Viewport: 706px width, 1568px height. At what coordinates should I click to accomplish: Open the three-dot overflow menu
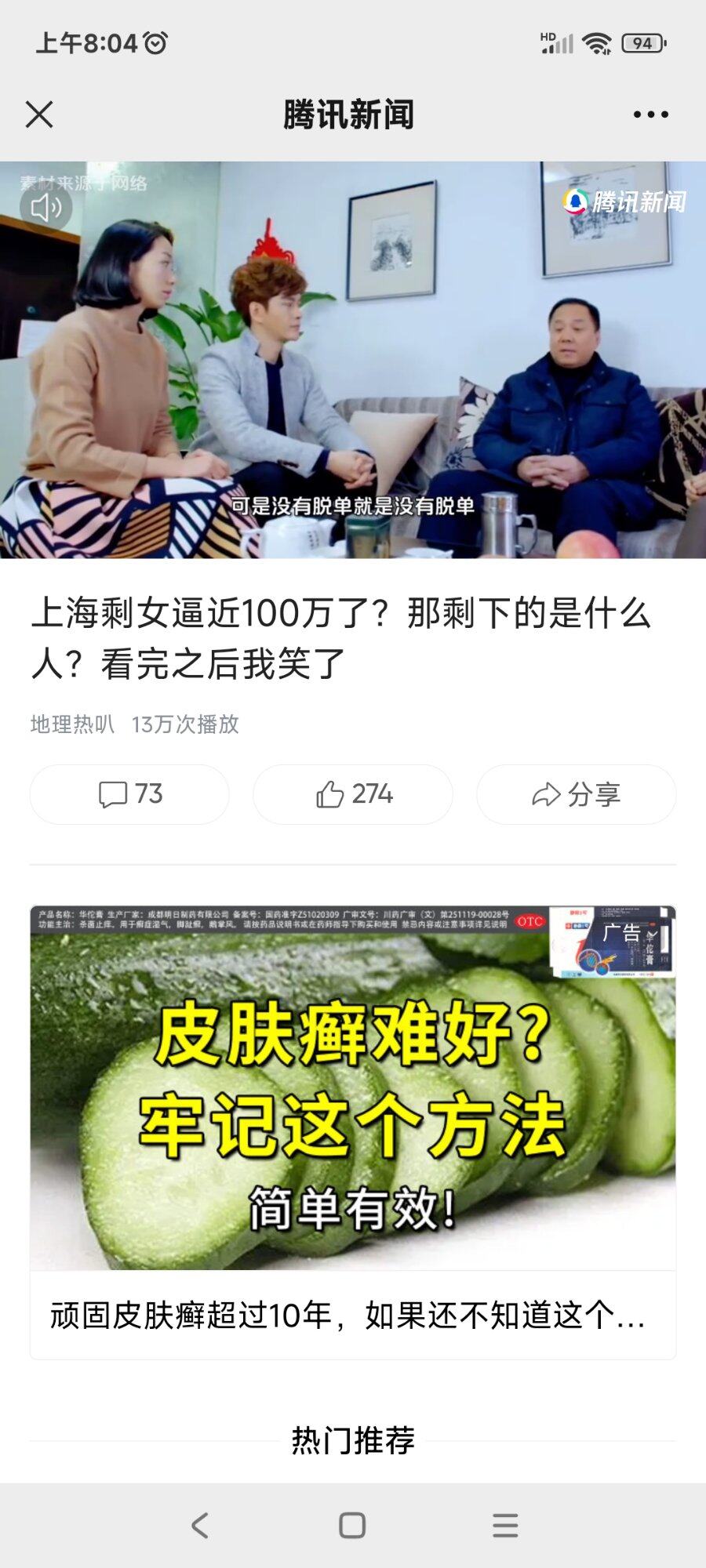point(650,114)
